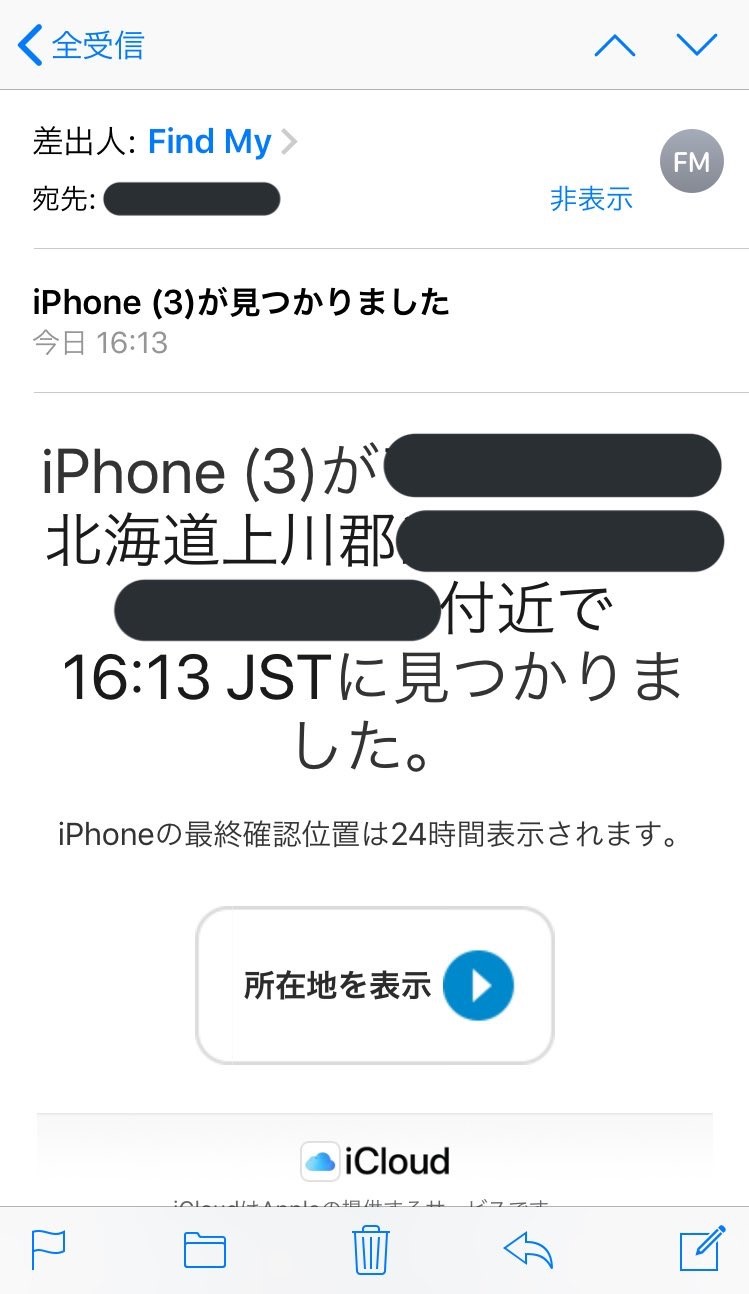Open the FM sender avatar
Screen dimensions: 749x1294
691,161
